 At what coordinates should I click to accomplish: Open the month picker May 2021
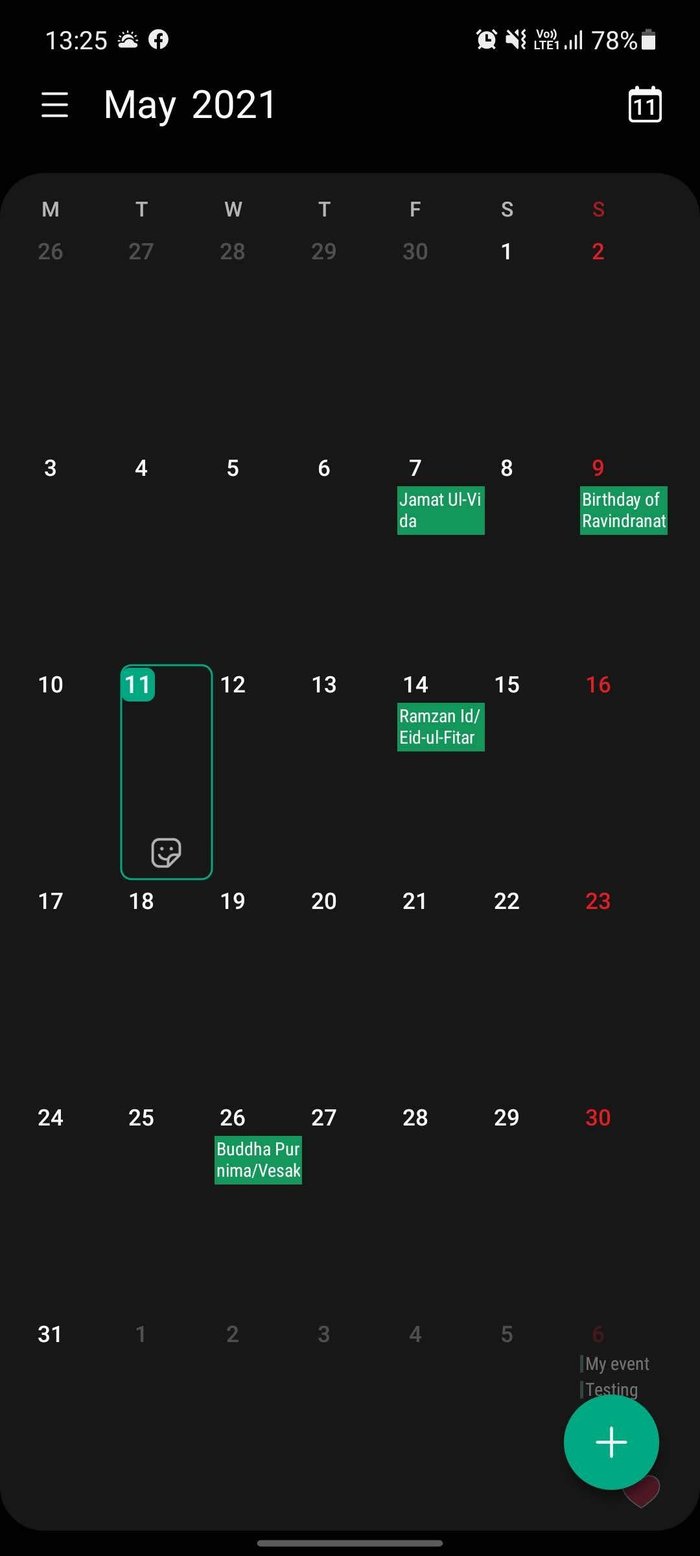click(x=190, y=105)
